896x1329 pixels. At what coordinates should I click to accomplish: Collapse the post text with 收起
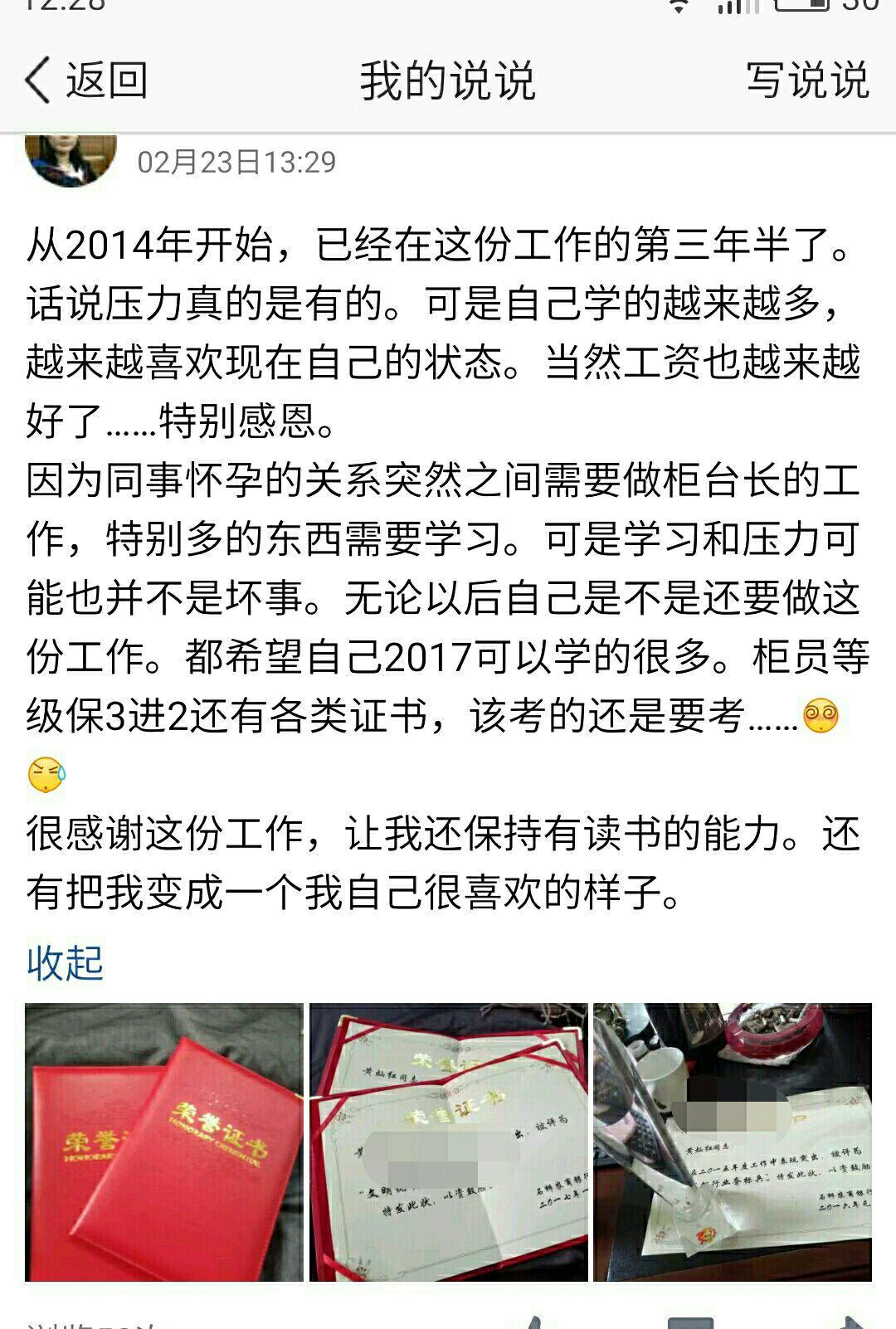coord(65,963)
